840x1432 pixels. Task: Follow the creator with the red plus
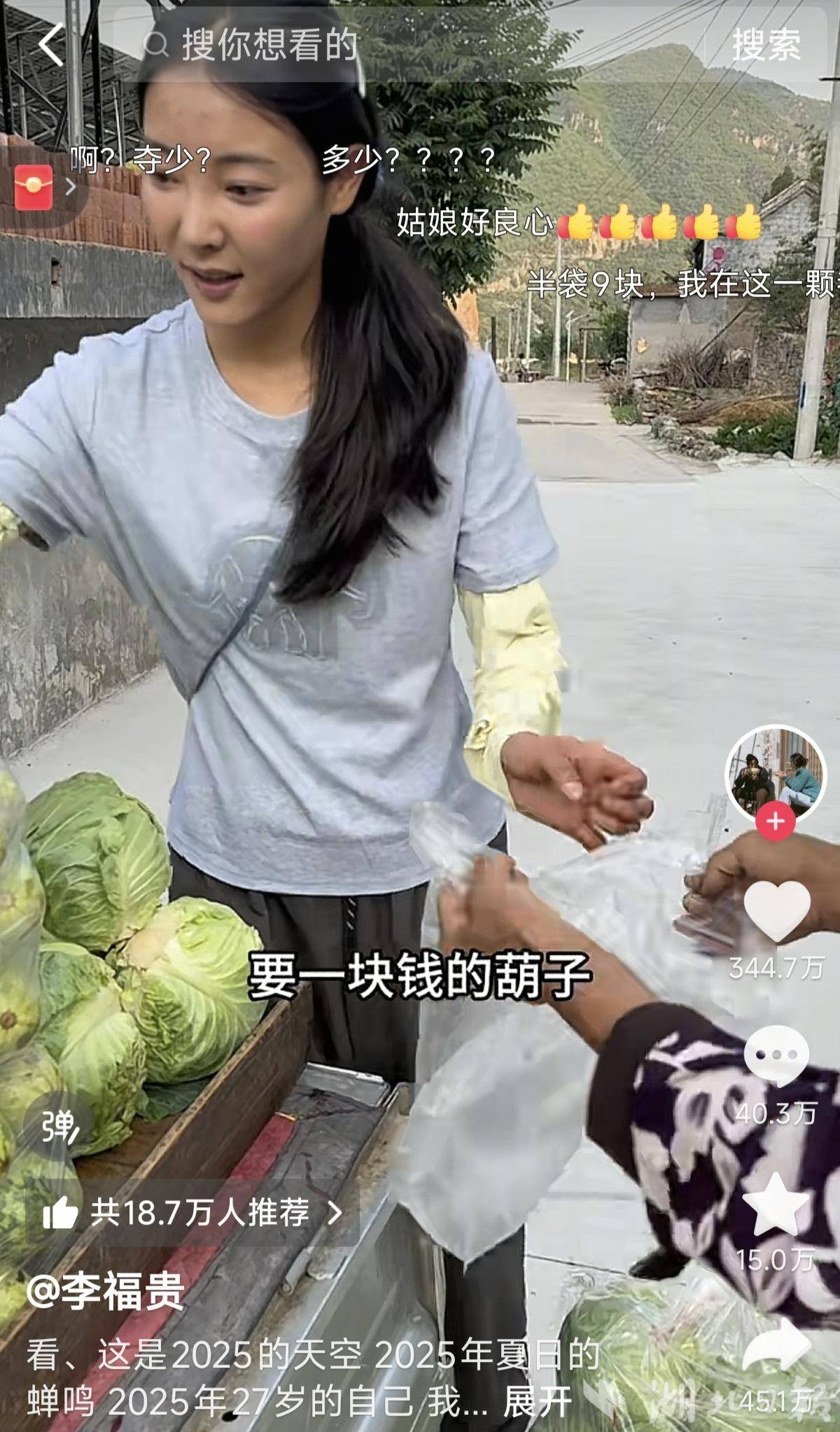775,820
